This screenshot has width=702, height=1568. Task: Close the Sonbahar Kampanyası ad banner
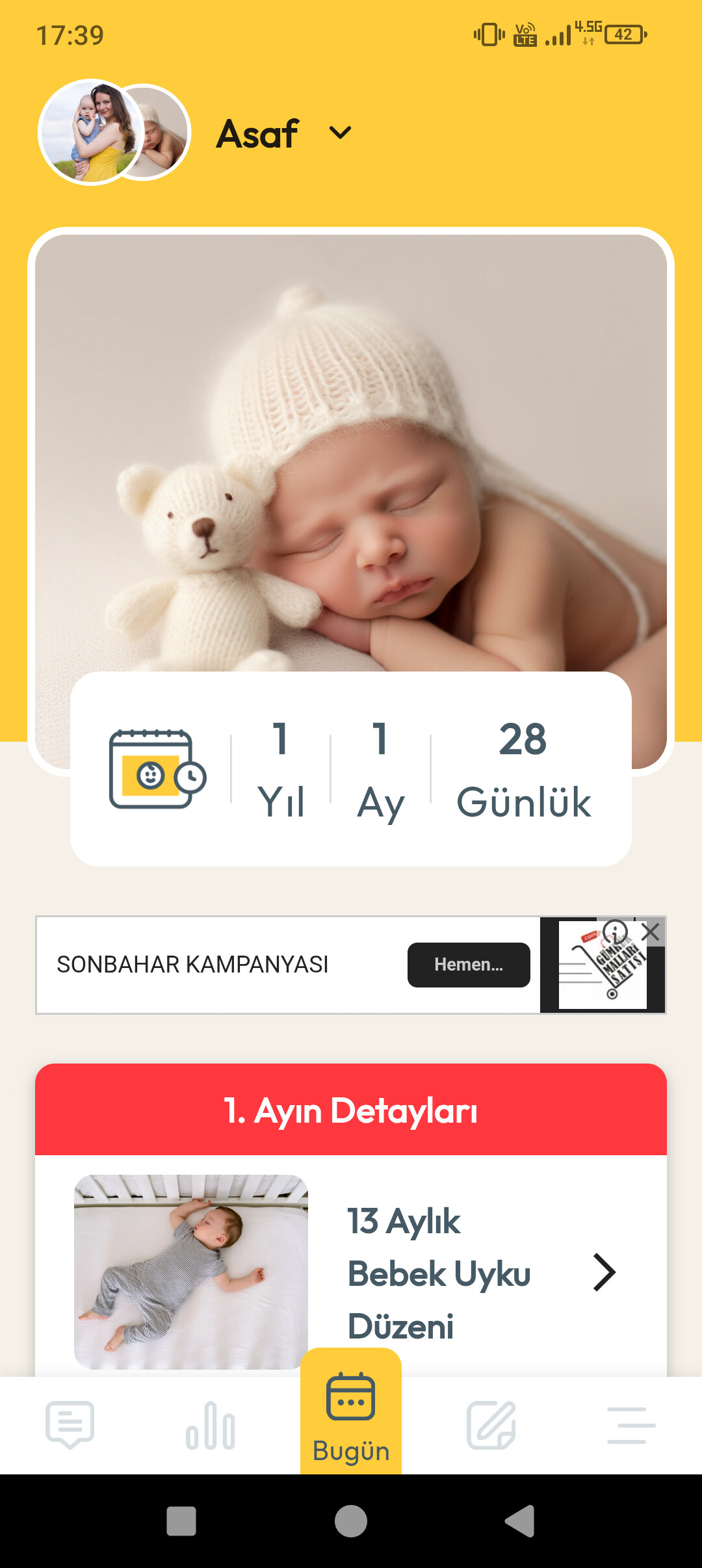pos(651,932)
